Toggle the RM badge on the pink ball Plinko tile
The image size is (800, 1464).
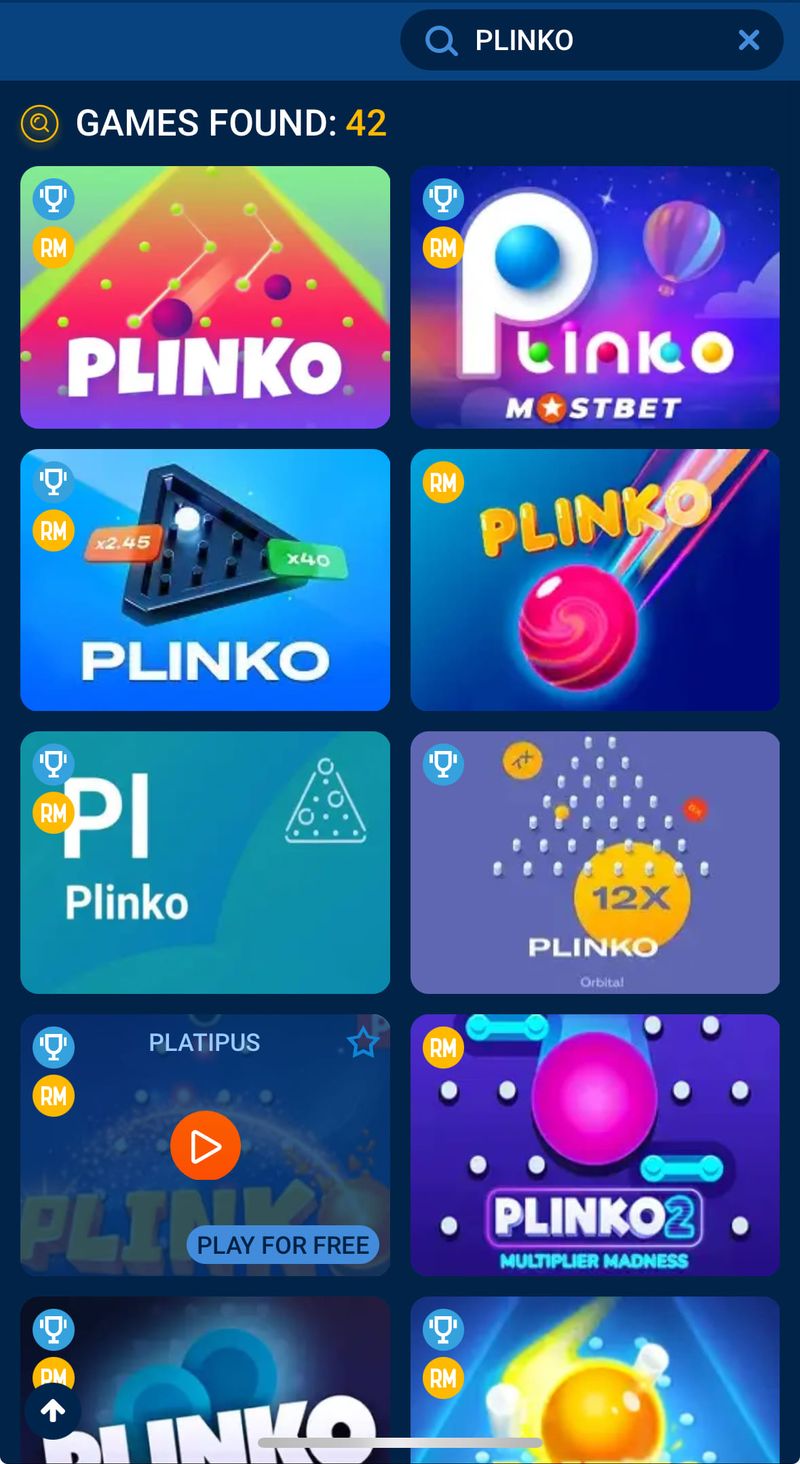tap(443, 482)
